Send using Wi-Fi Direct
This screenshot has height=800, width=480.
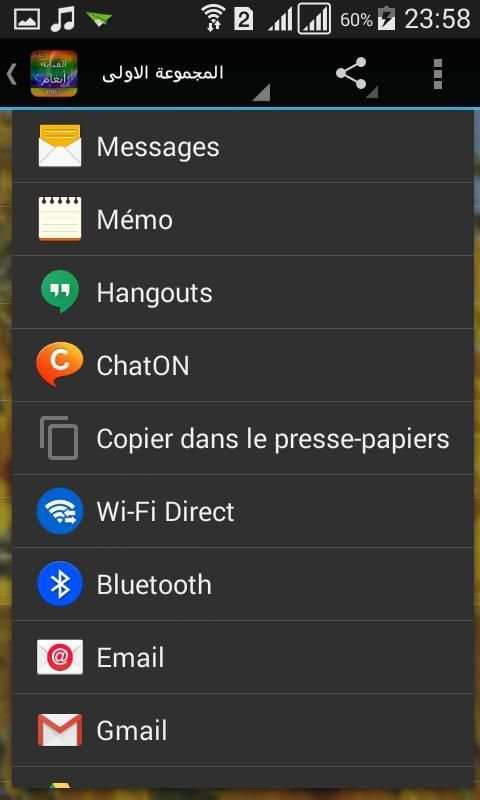coord(242,511)
